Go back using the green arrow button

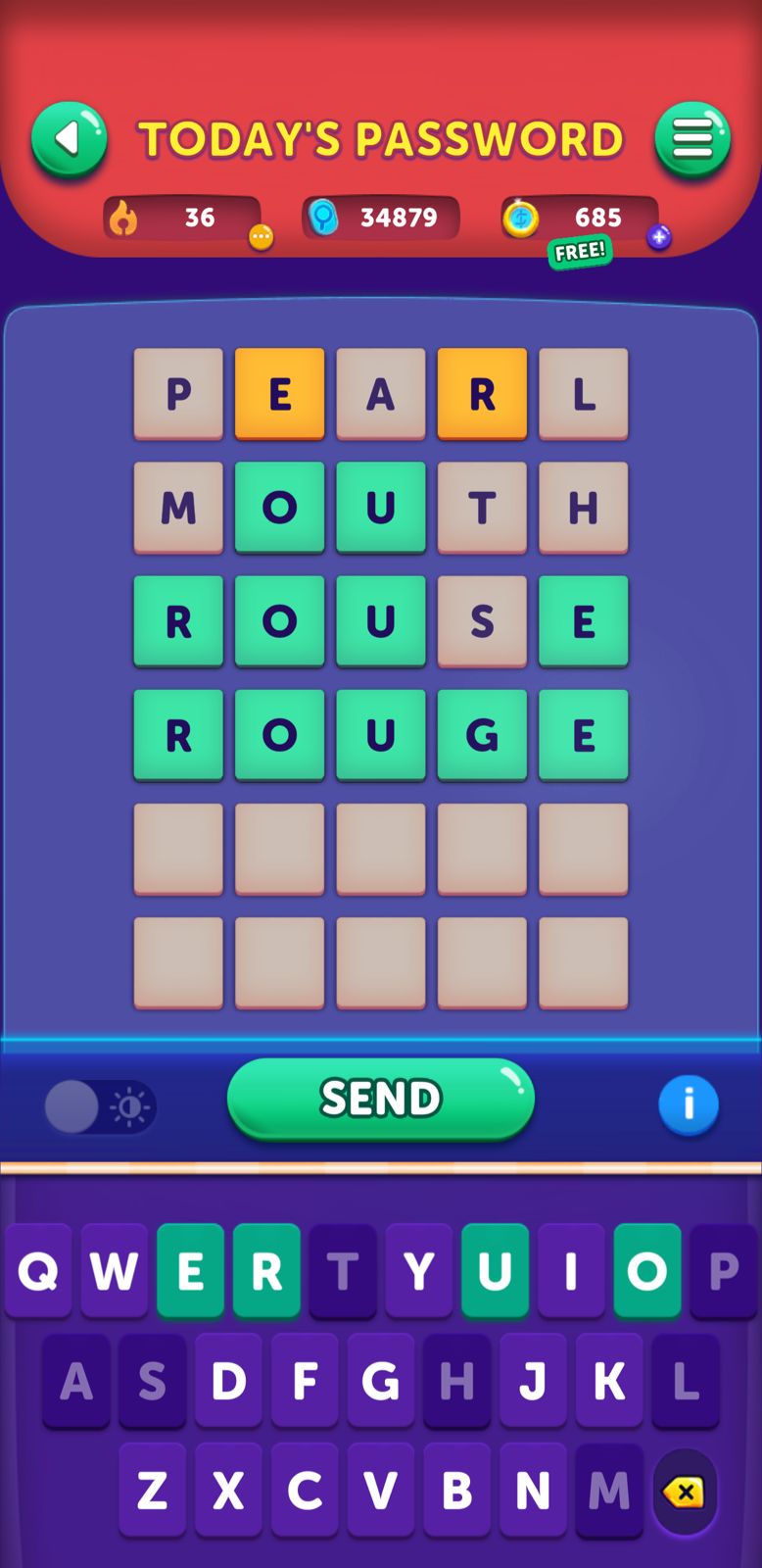[69, 140]
